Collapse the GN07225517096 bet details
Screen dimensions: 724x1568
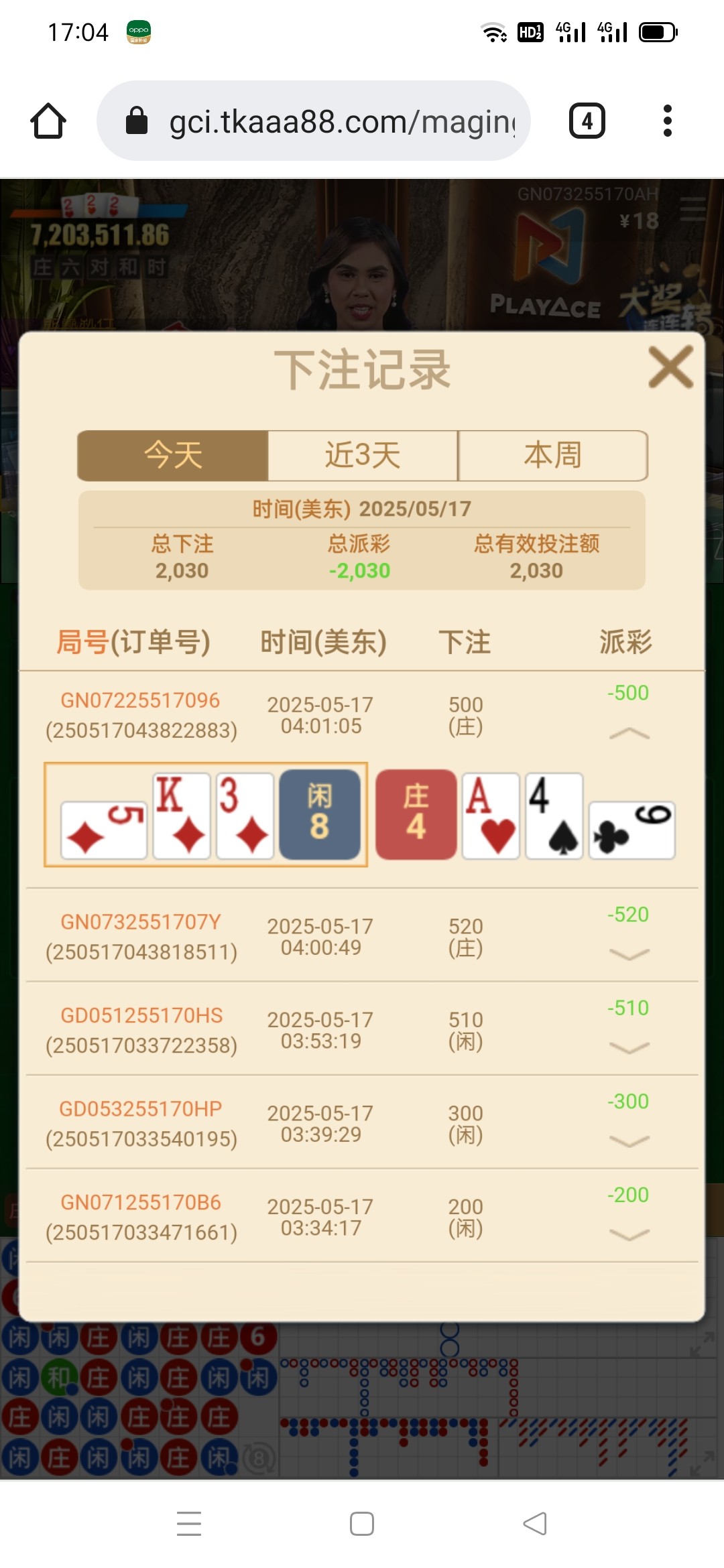tap(629, 734)
